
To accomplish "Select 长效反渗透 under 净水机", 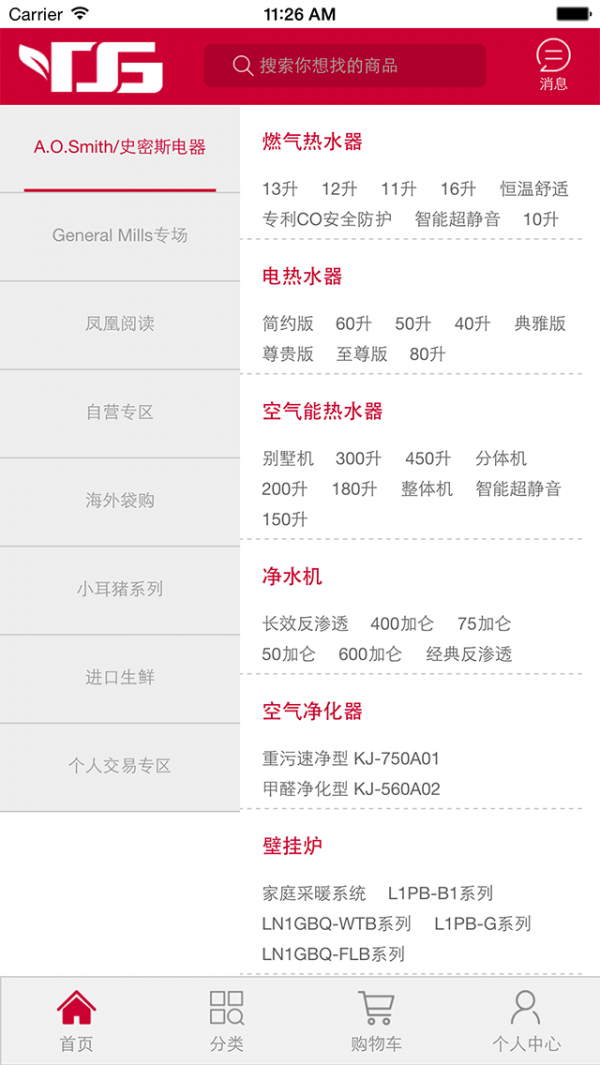I will [305, 624].
